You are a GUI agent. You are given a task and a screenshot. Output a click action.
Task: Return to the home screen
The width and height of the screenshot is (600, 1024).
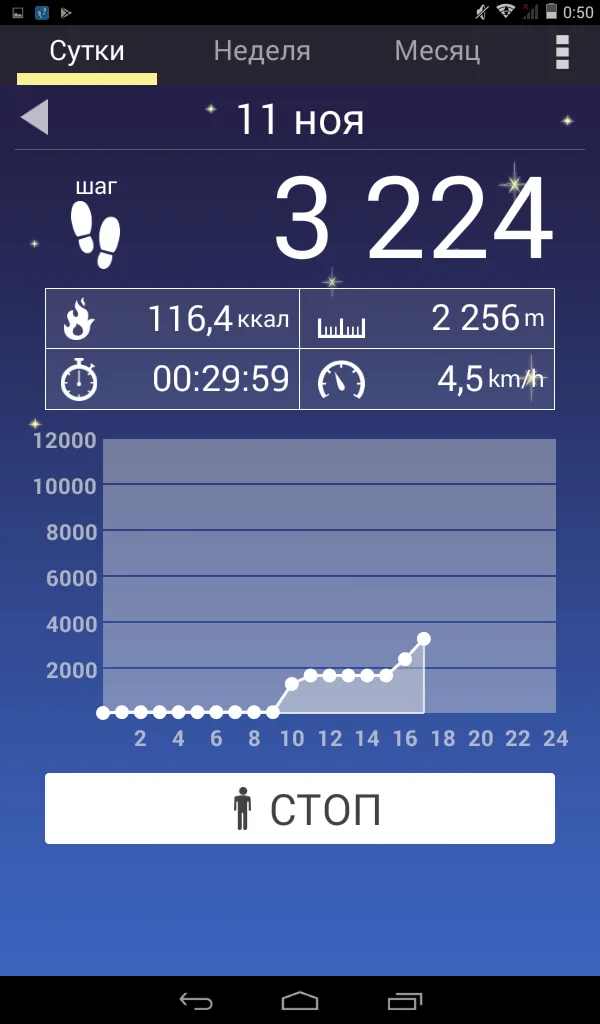coord(300,1000)
